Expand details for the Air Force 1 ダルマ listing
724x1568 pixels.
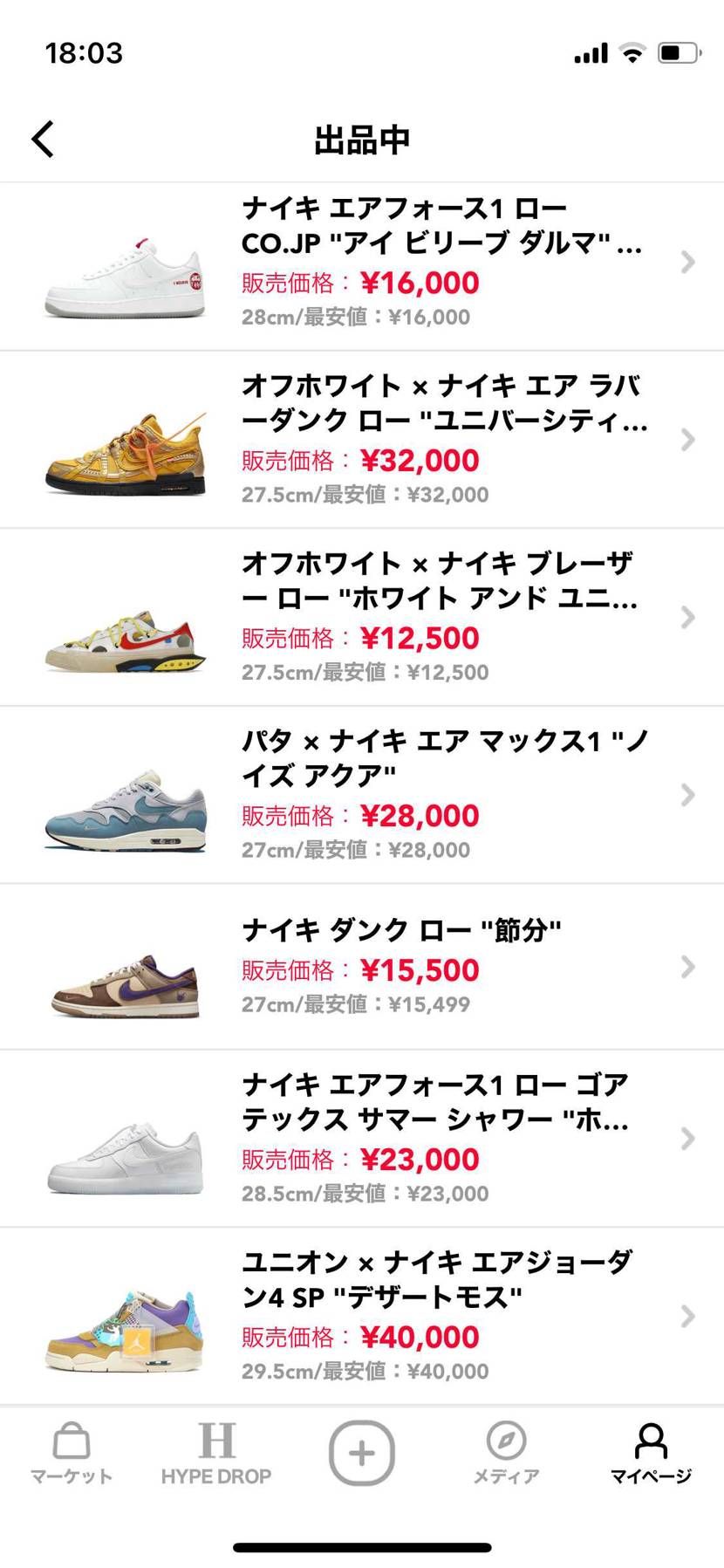click(686, 262)
